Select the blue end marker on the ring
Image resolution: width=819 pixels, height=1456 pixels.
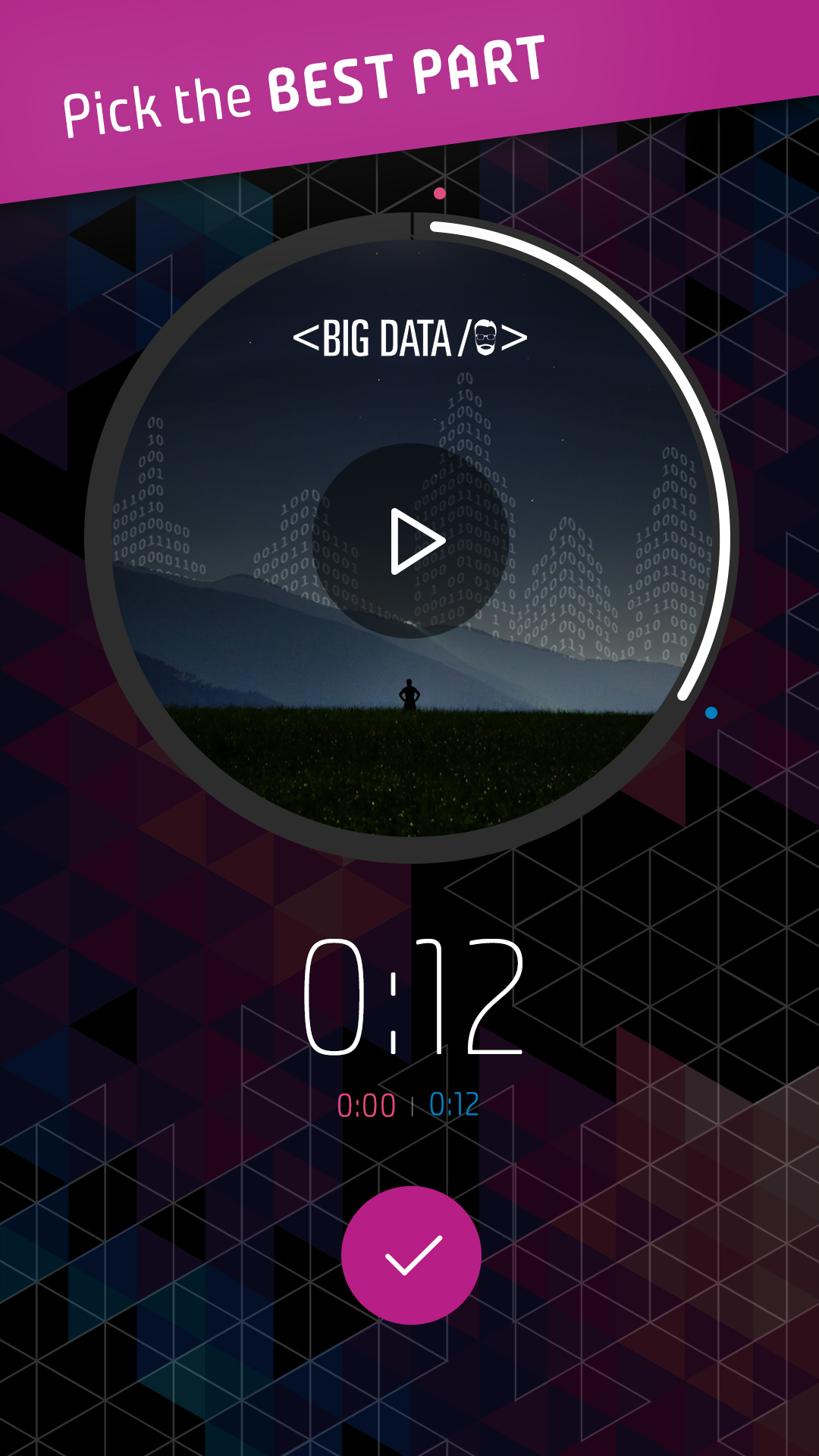click(711, 711)
